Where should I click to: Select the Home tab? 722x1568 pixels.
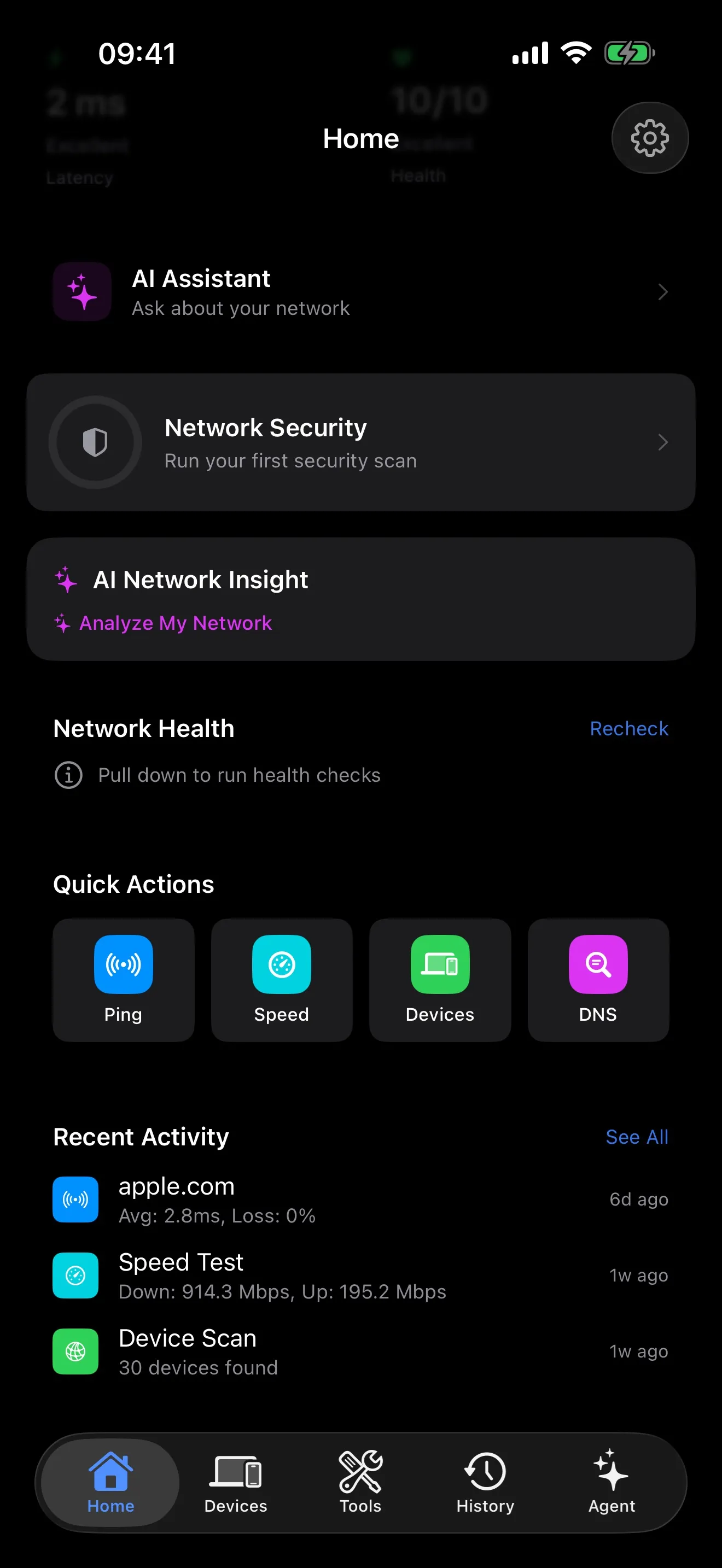click(110, 1482)
